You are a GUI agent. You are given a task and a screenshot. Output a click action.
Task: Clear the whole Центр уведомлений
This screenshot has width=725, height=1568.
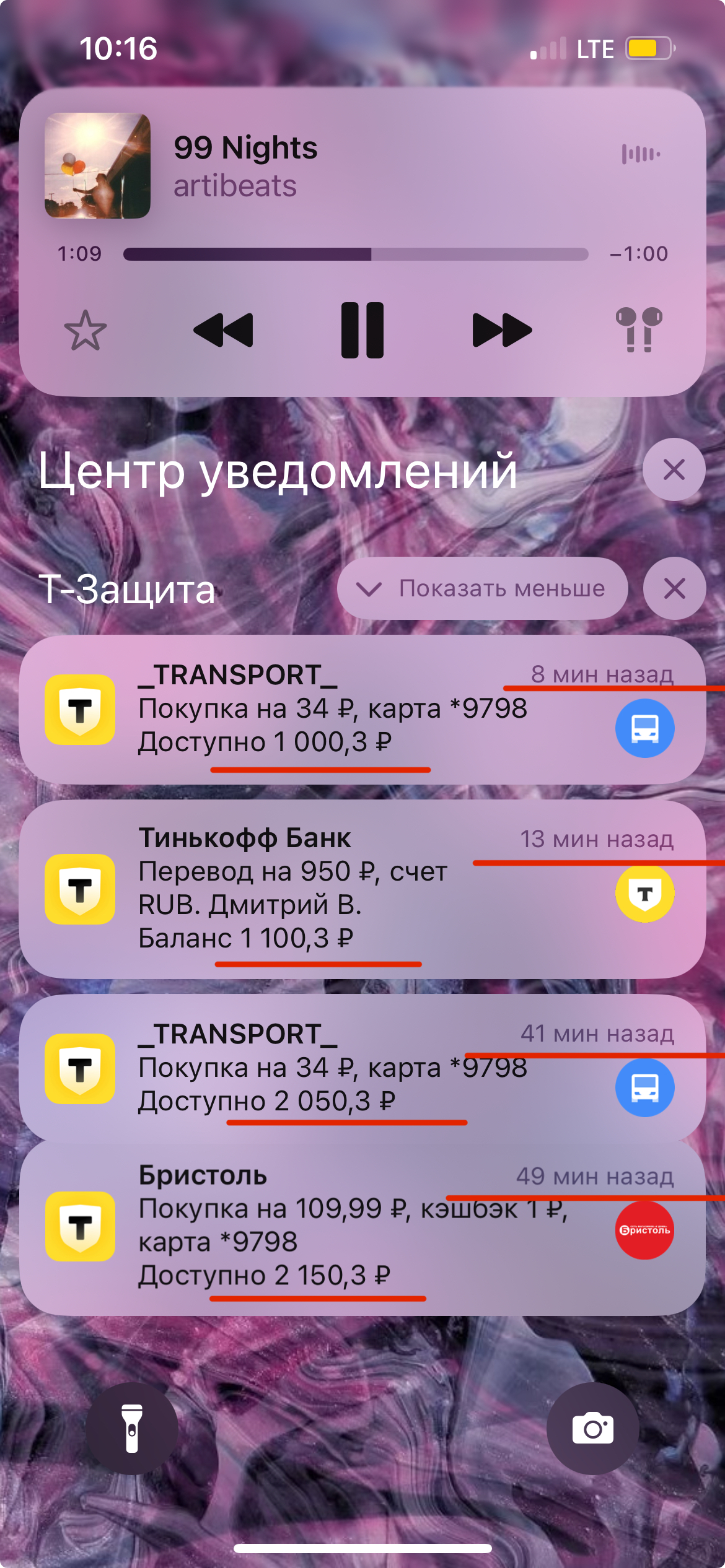tap(674, 469)
